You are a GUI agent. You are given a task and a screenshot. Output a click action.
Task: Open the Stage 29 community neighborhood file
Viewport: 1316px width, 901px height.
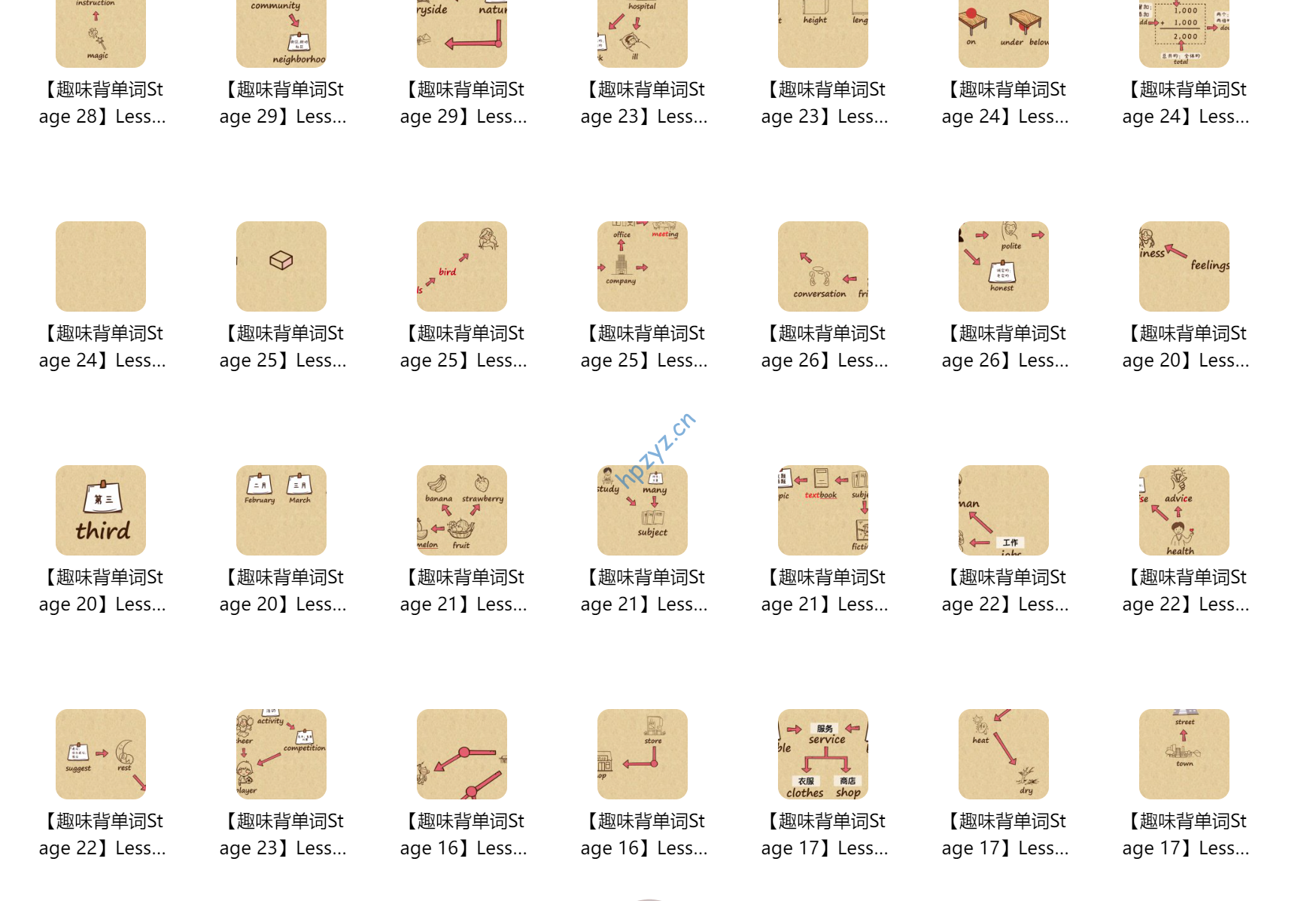pyautogui.click(x=281, y=34)
